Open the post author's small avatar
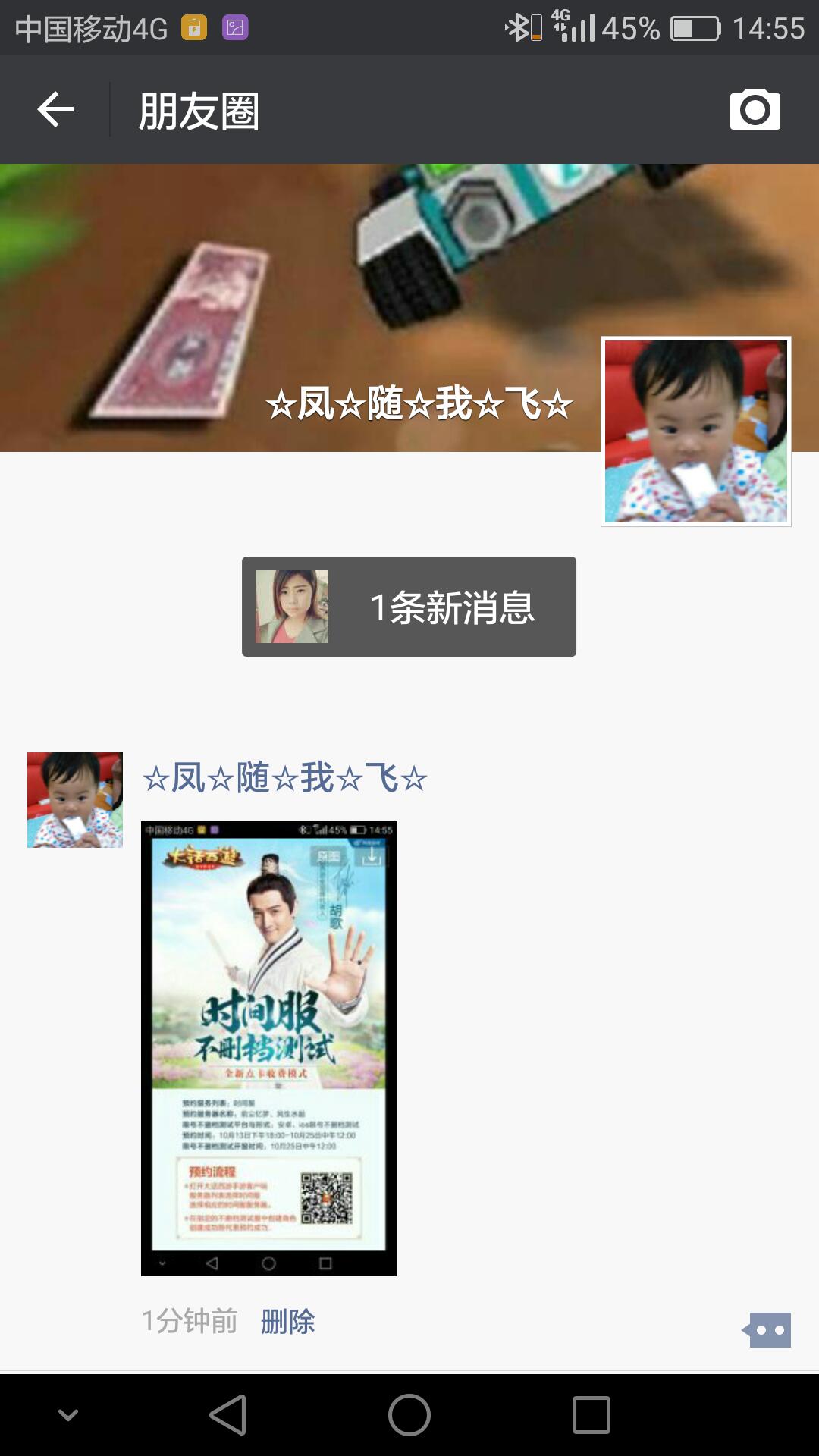Viewport: 819px width, 1456px height. (x=74, y=799)
